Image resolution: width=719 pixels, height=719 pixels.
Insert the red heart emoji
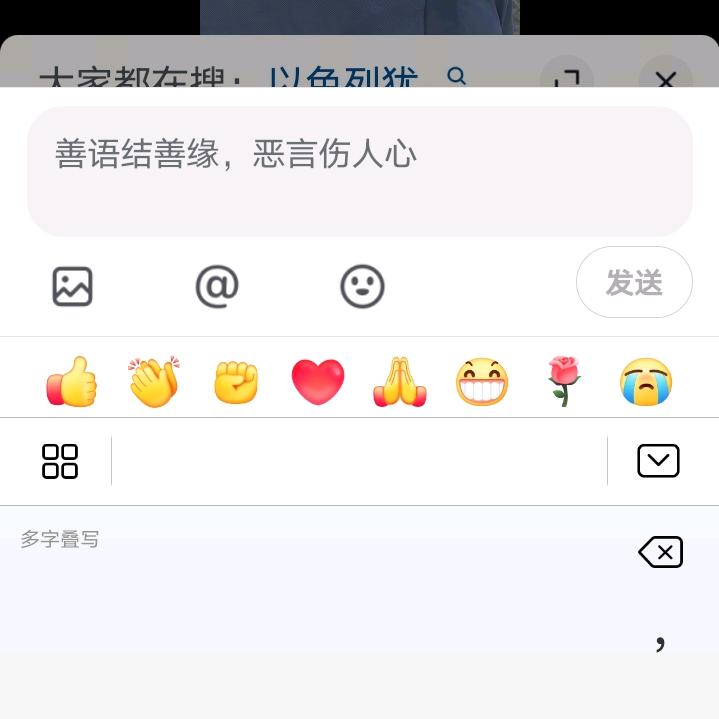point(318,382)
